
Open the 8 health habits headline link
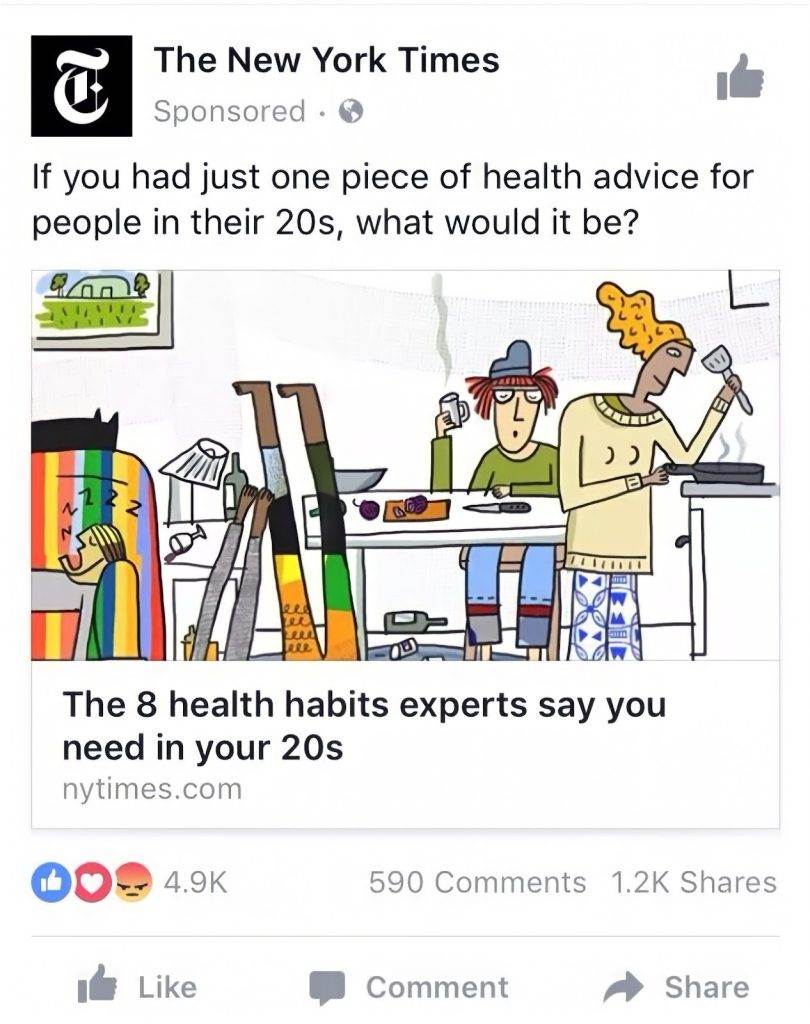tap(363, 725)
